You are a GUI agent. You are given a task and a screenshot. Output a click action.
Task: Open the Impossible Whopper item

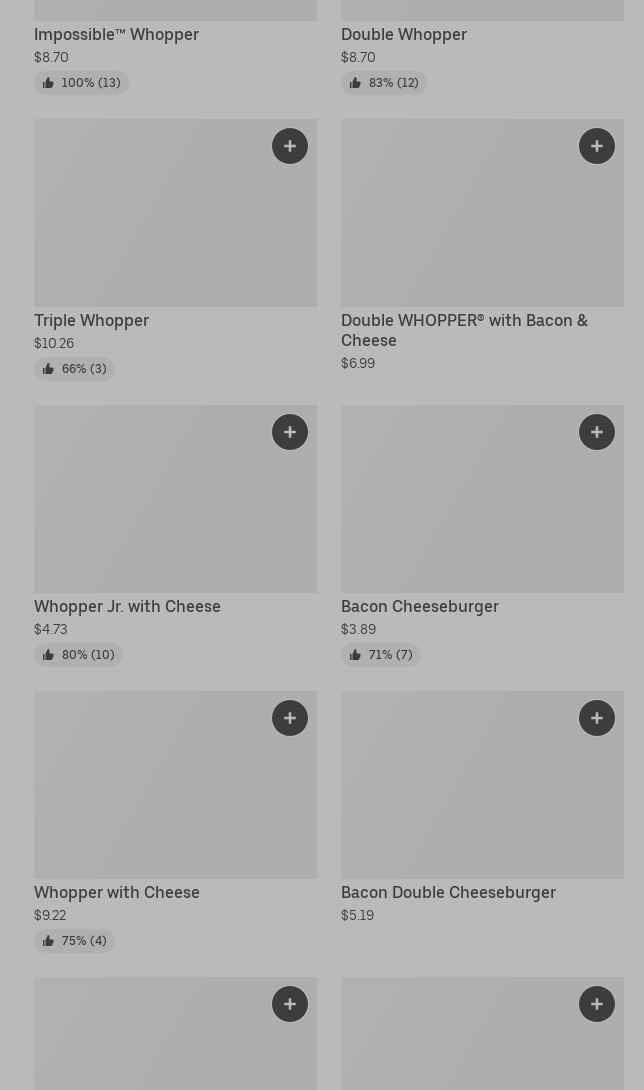click(116, 34)
